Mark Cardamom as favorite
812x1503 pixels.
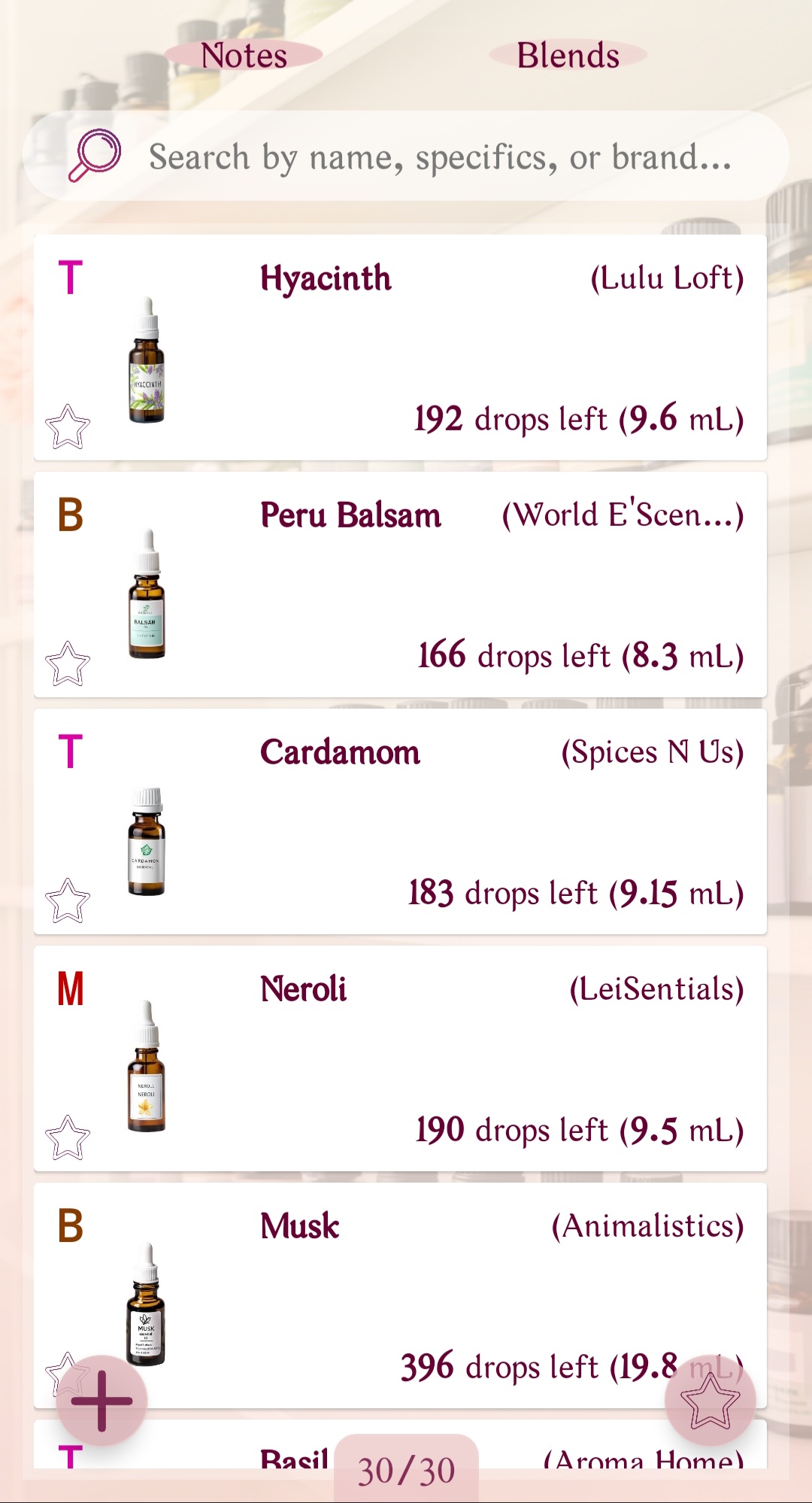(x=68, y=900)
